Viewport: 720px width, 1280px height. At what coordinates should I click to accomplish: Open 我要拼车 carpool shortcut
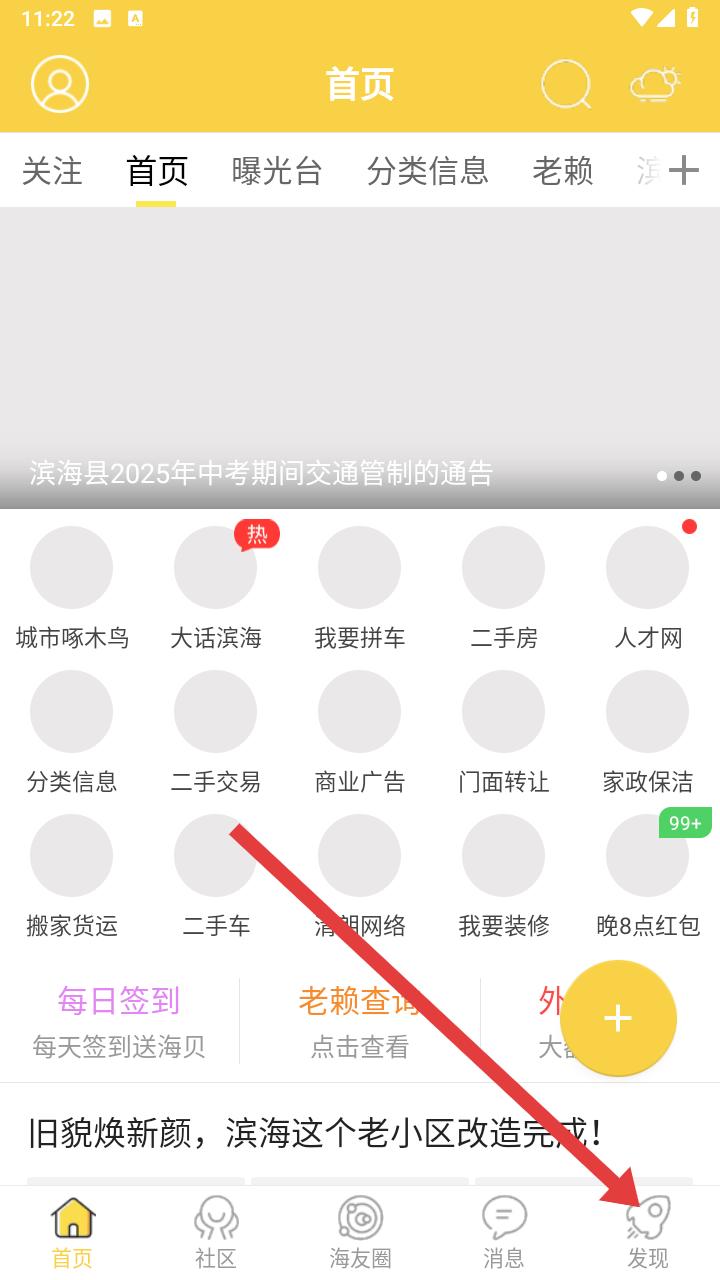click(x=360, y=588)
